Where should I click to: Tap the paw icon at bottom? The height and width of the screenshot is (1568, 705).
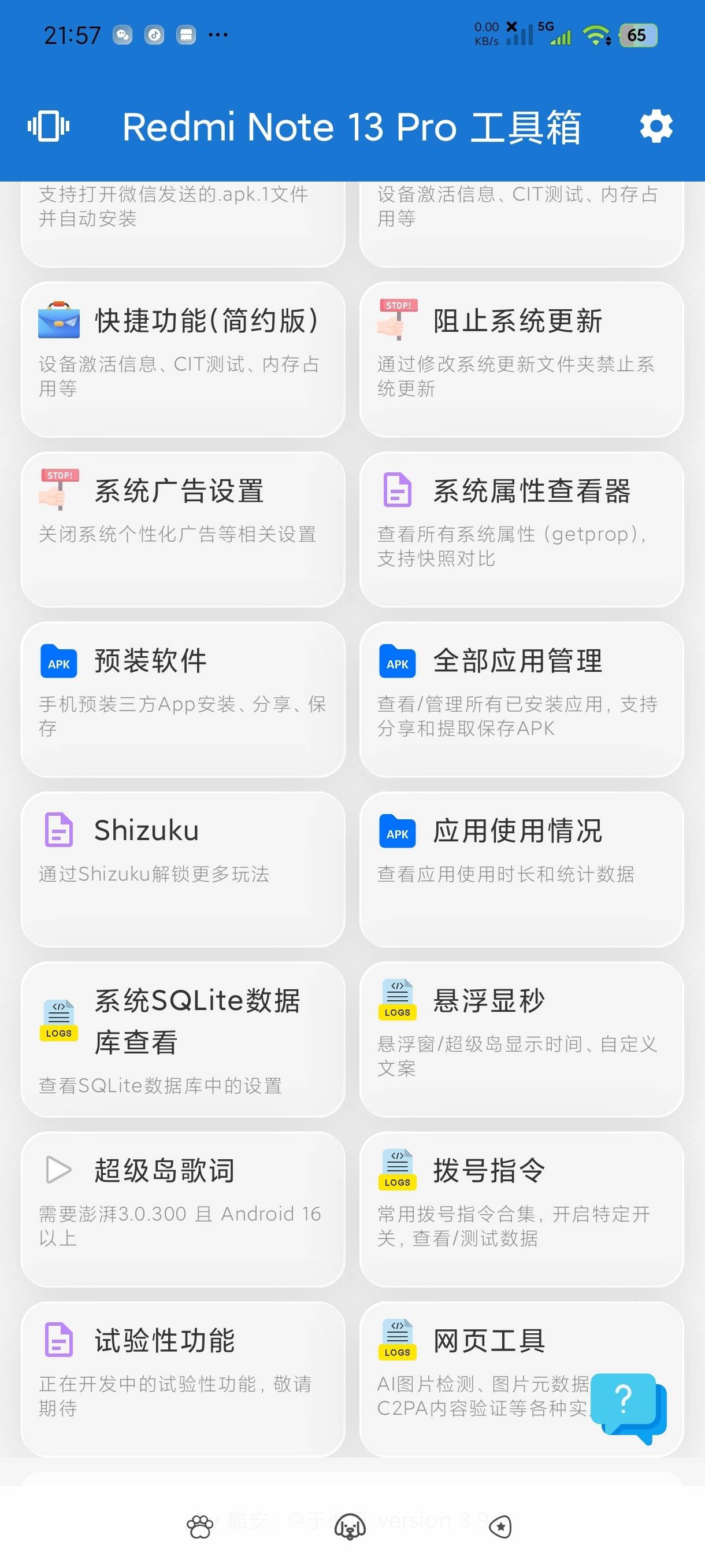[x=199, y=1526]
